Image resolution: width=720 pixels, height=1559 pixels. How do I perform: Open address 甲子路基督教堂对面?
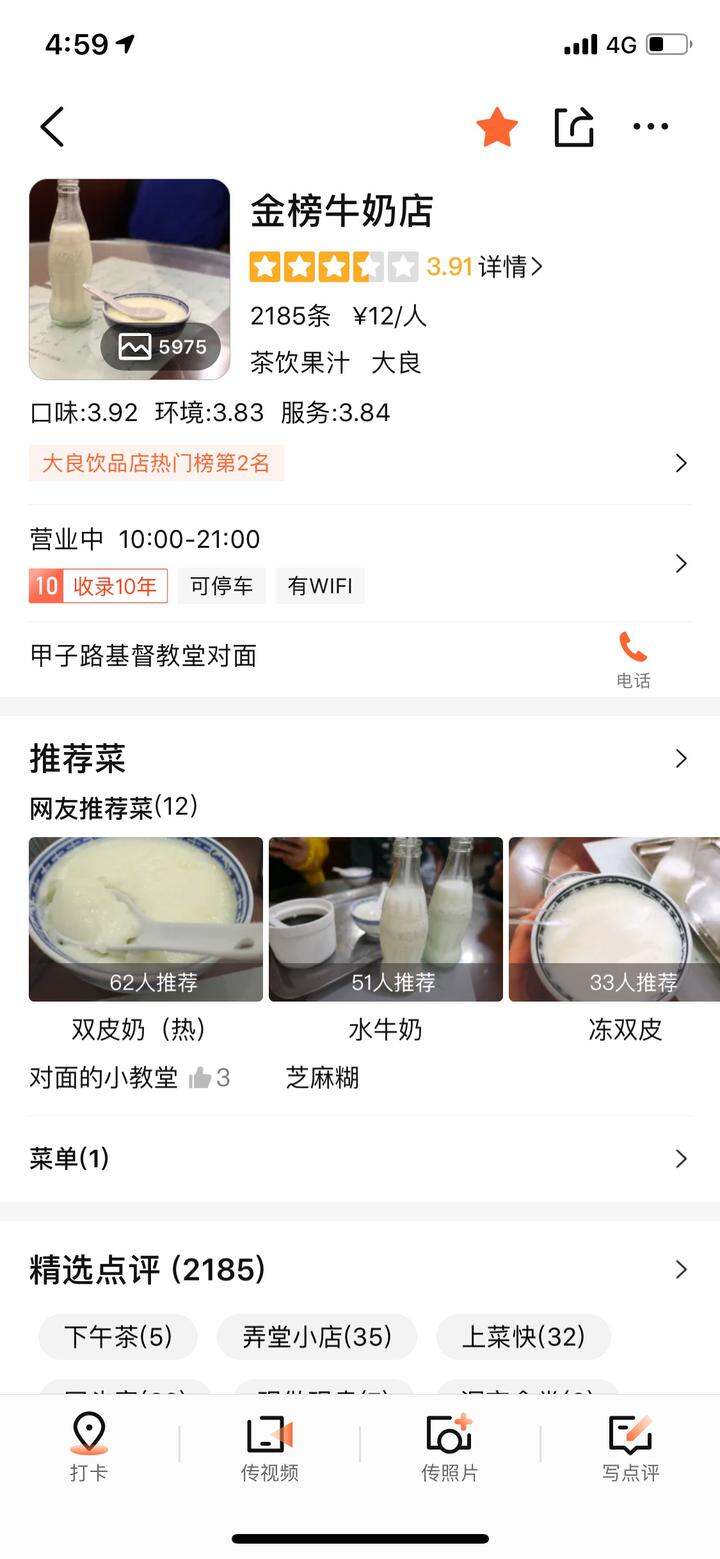pyautogui.click(x=143, y=656)
